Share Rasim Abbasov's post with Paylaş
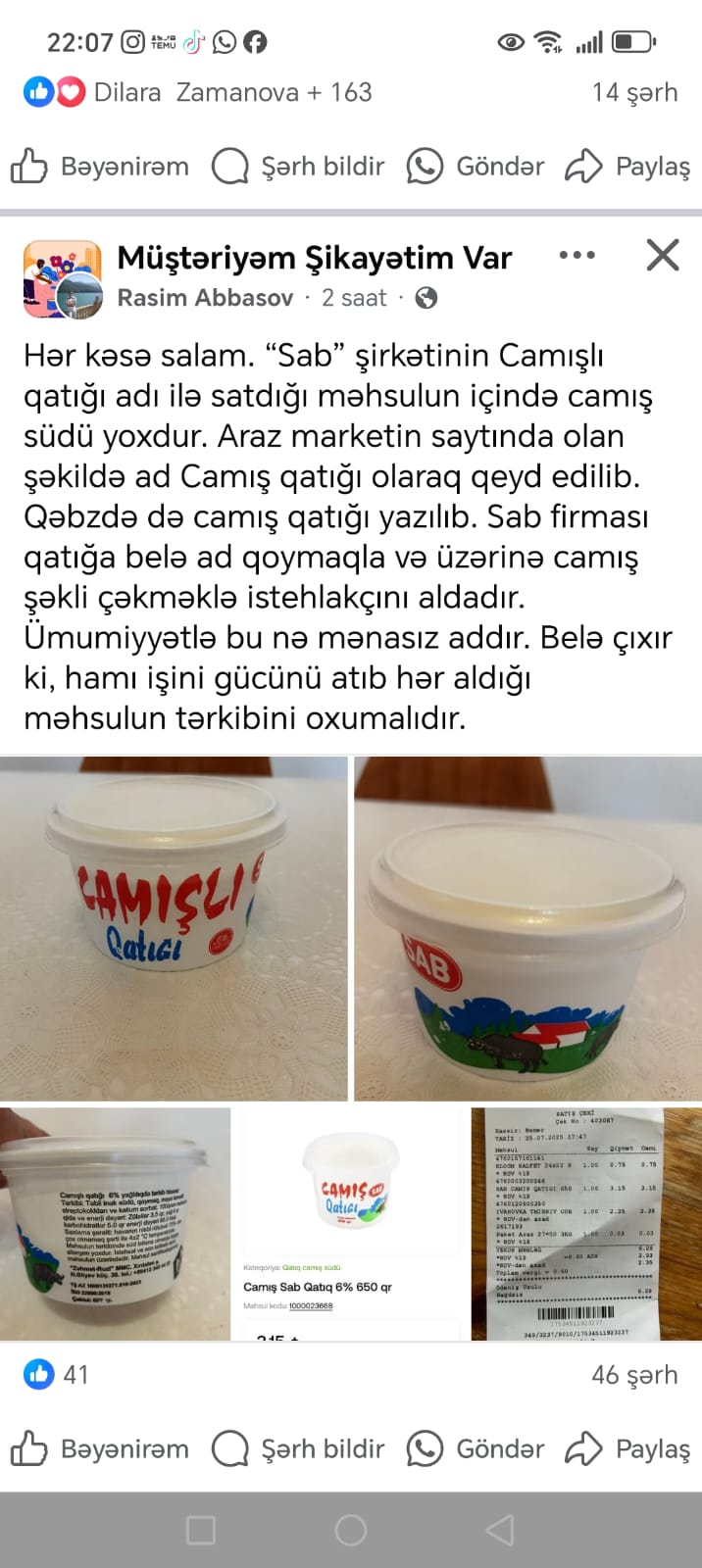Image resolution: width=702 pixels, height=1568 pixels. click(x=627, y=1448)
